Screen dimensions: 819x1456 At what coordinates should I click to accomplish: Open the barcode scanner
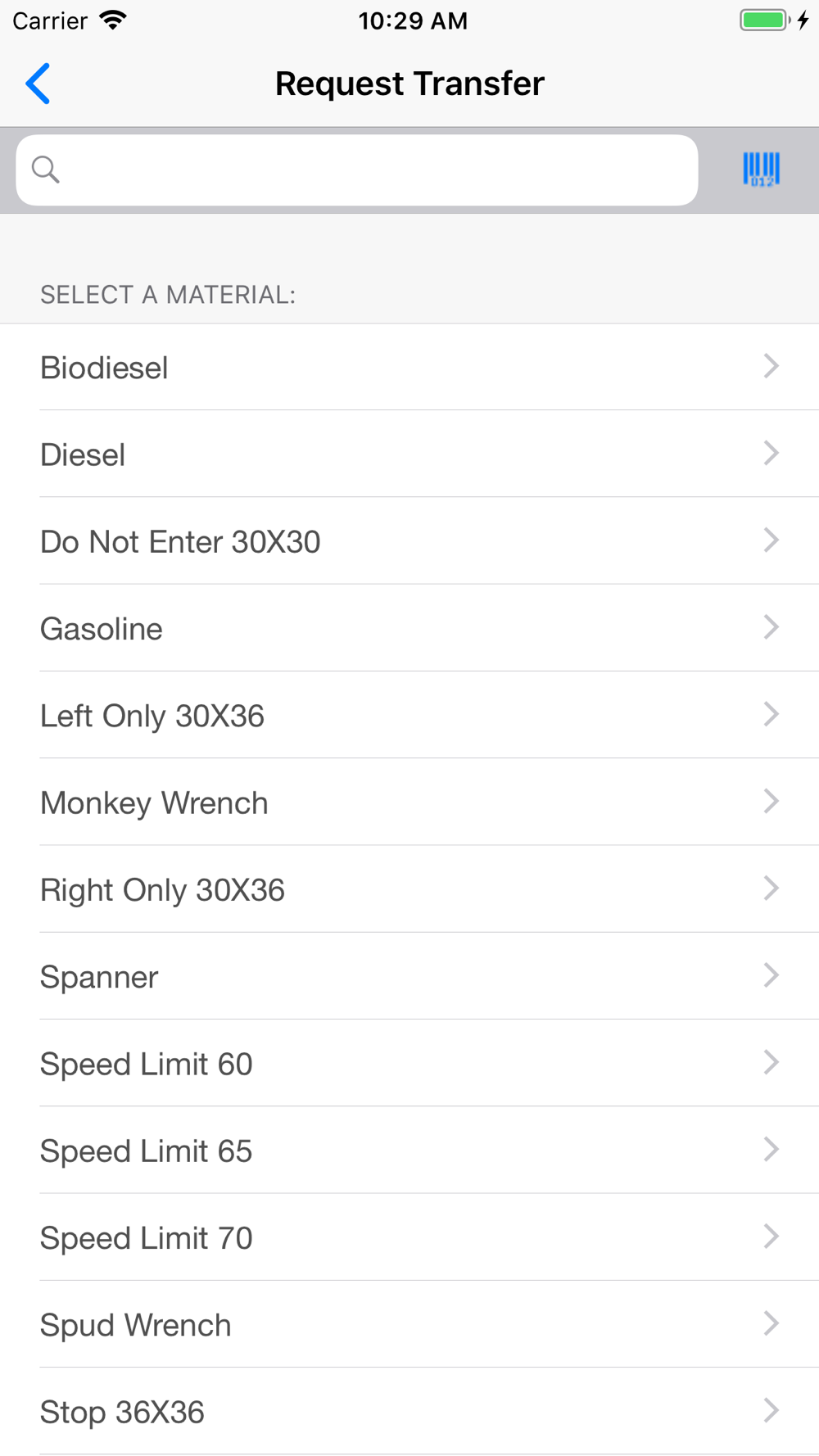click(x=761, y=170)
